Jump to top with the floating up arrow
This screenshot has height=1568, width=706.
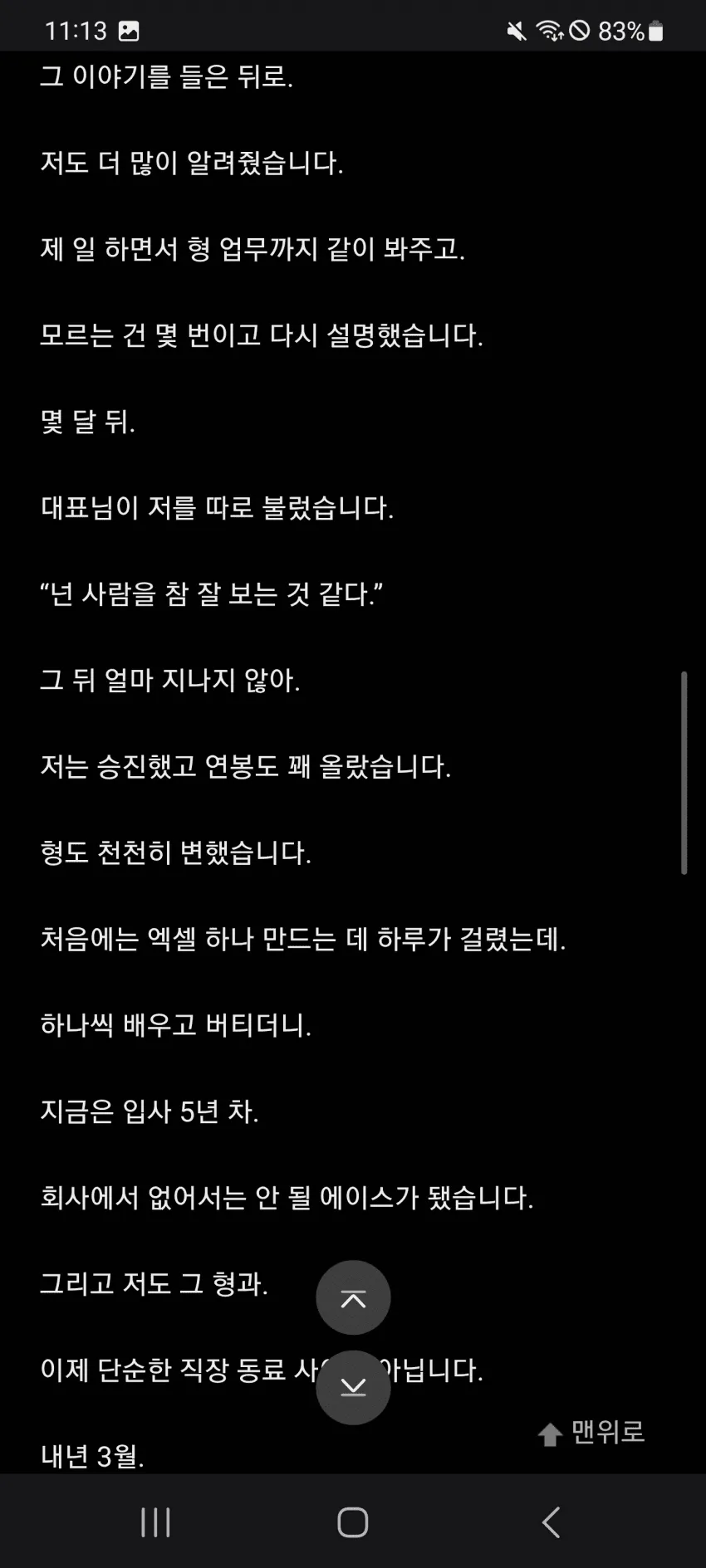353,1297
